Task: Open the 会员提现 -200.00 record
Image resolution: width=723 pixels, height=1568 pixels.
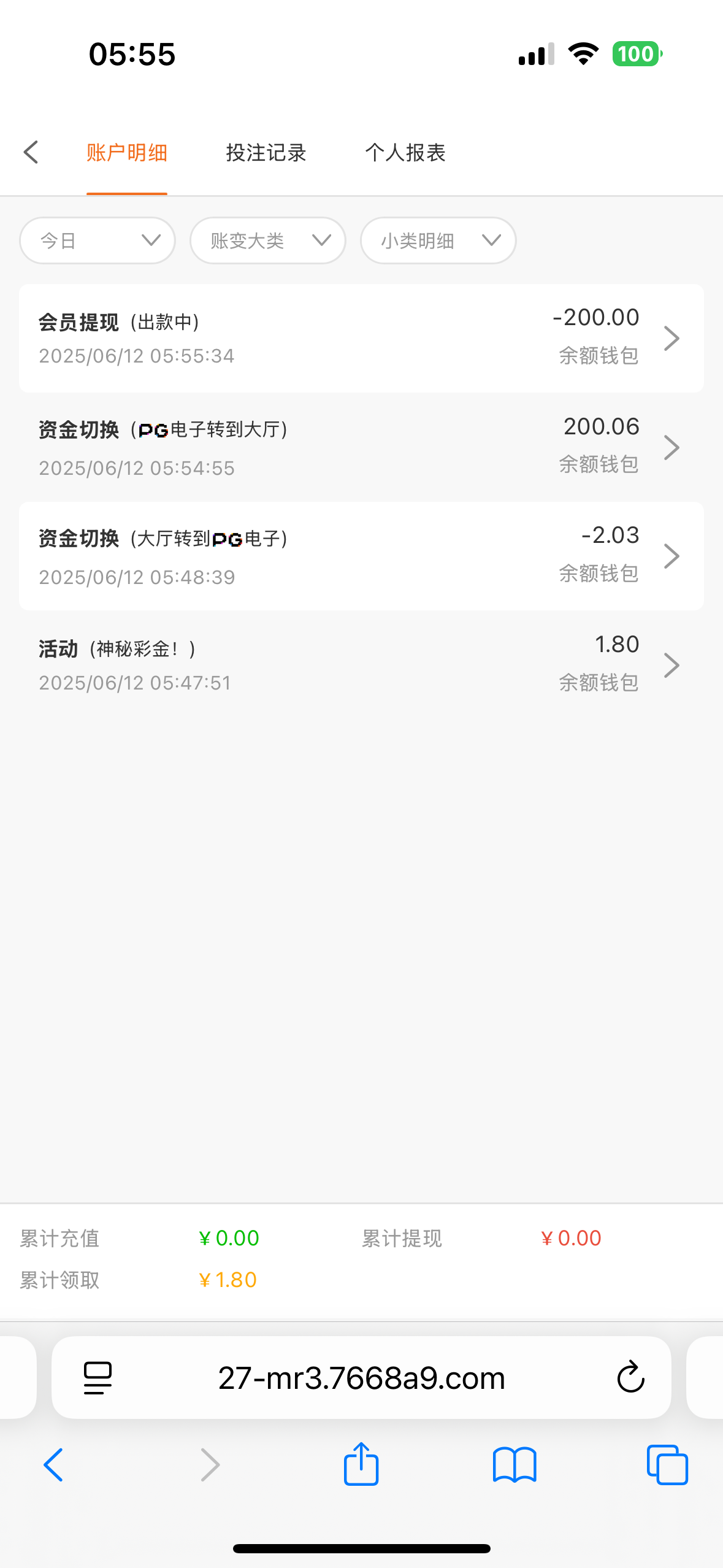Action: point(361,338)
